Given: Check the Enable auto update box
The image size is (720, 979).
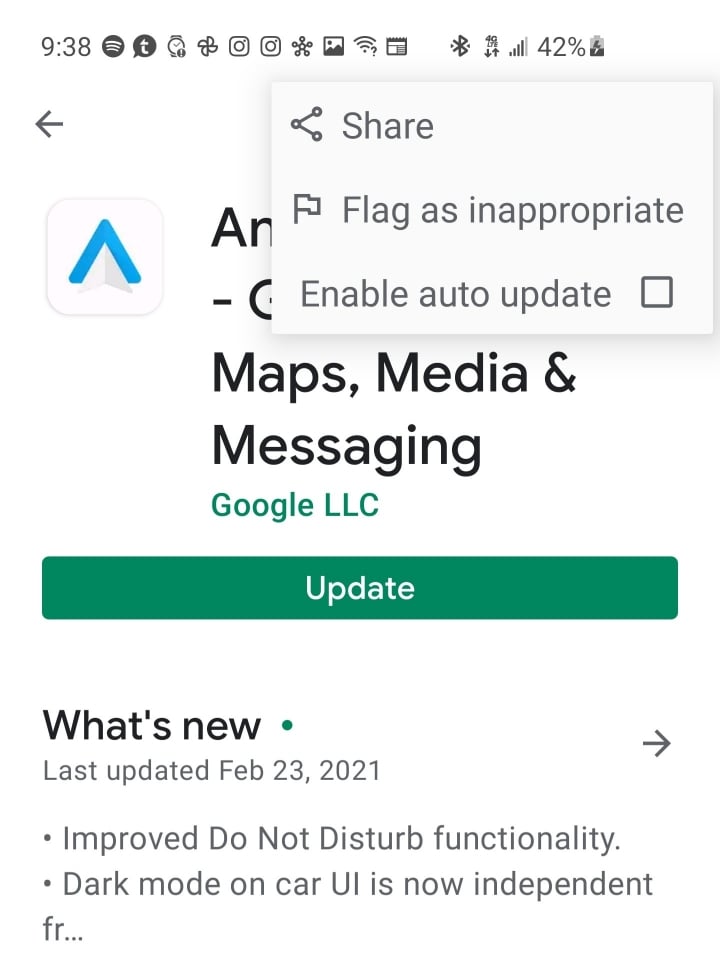Looking at the screenshot, I should pyautogui.click(x=656, y=293).
